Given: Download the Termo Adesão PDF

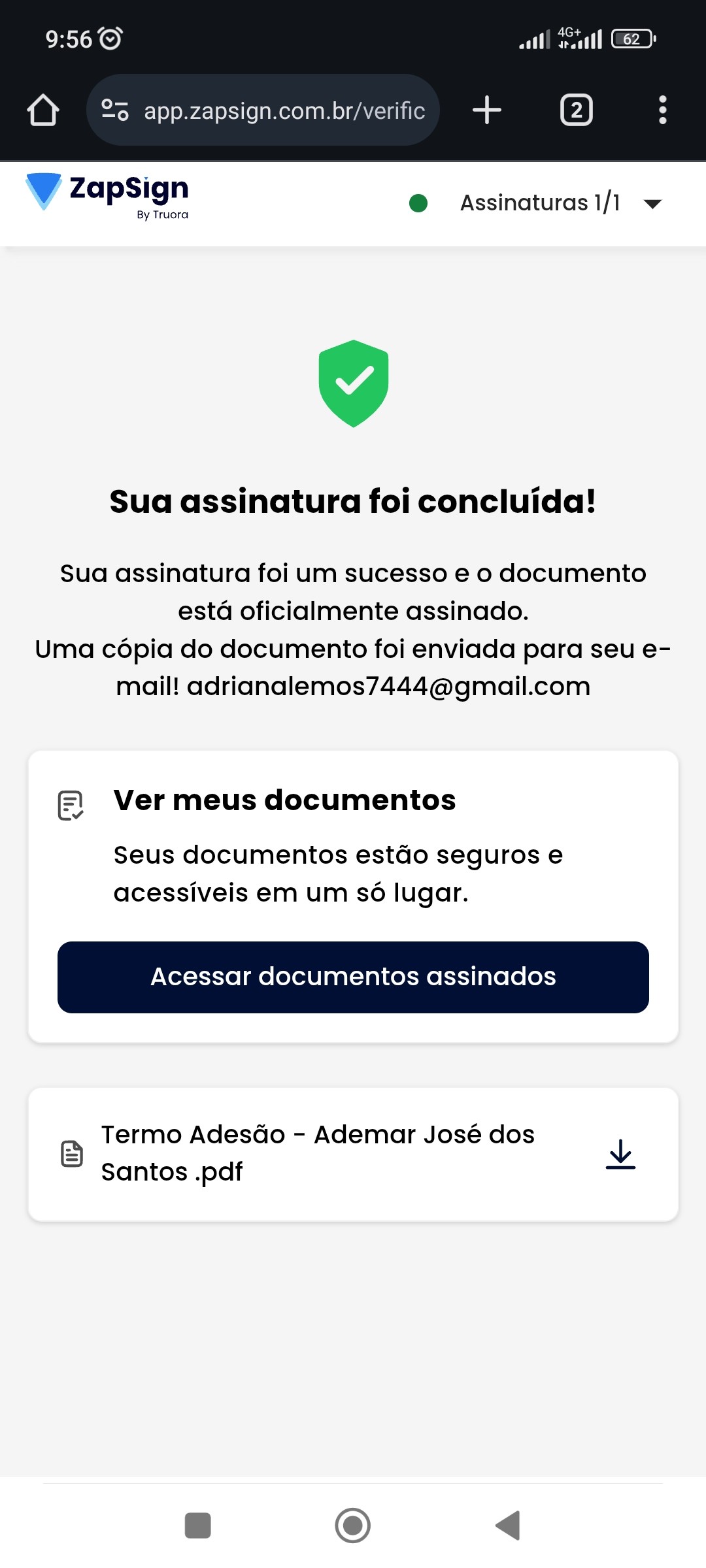Looking at the screenshot, I should tap(620, 1154).
